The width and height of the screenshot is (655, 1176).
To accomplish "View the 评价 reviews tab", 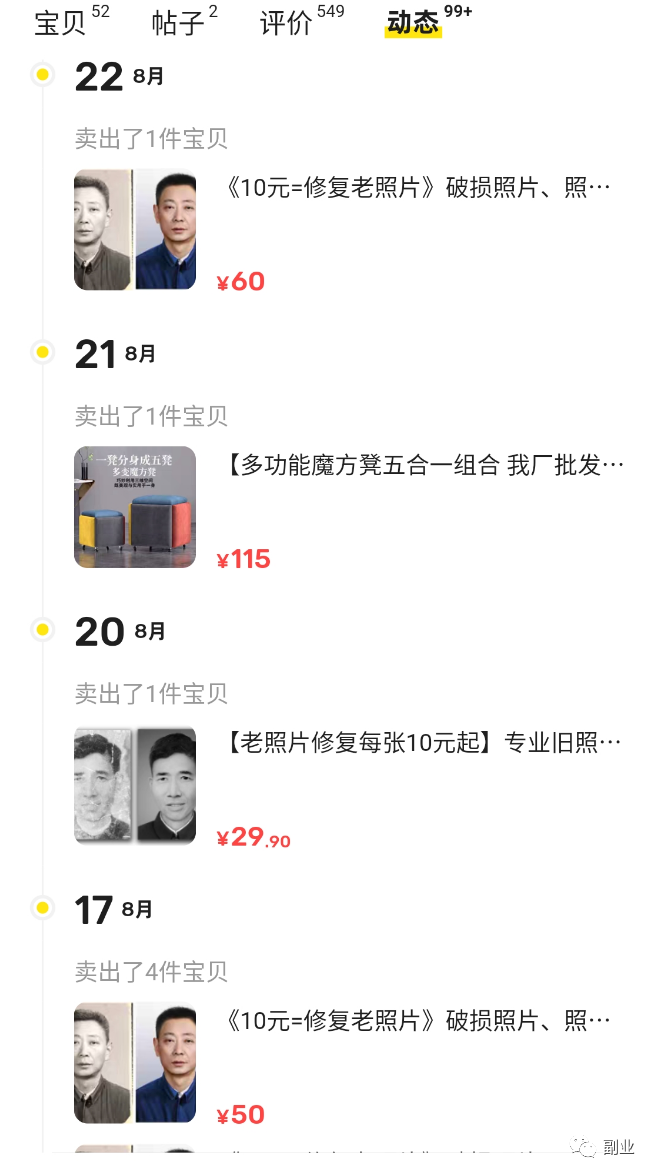I will [x=287, y=22].
